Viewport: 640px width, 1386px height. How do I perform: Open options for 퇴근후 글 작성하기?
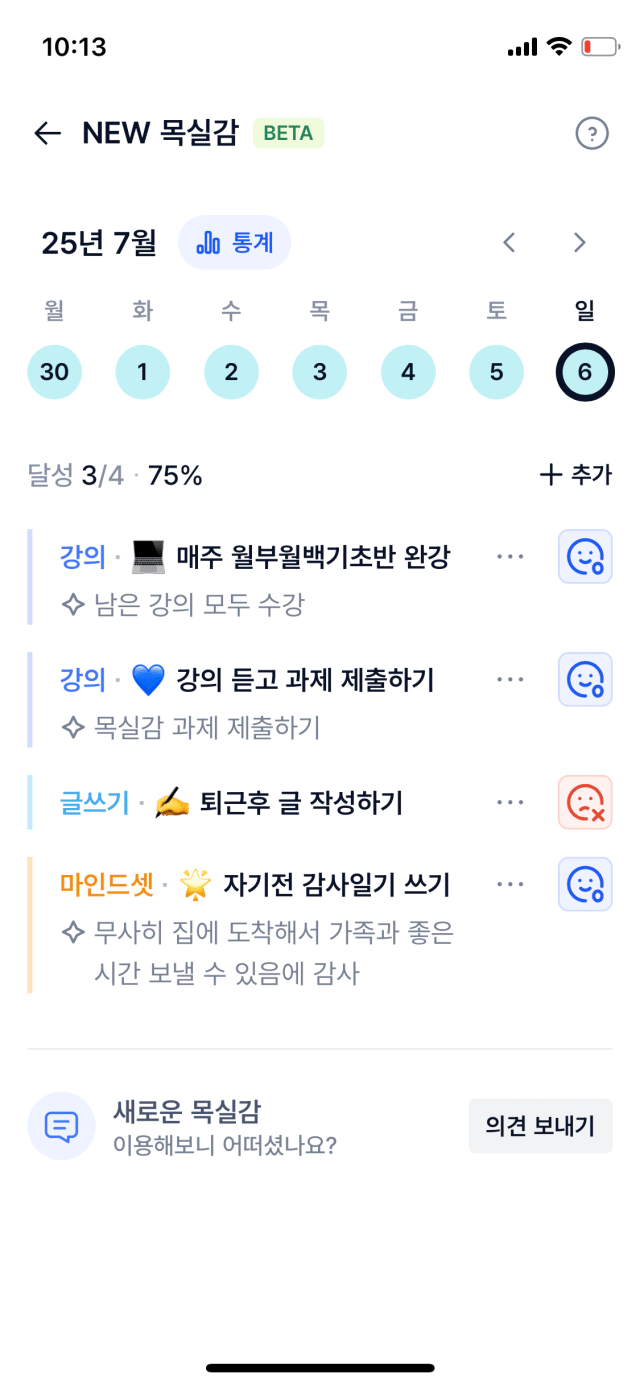(510, 802)
